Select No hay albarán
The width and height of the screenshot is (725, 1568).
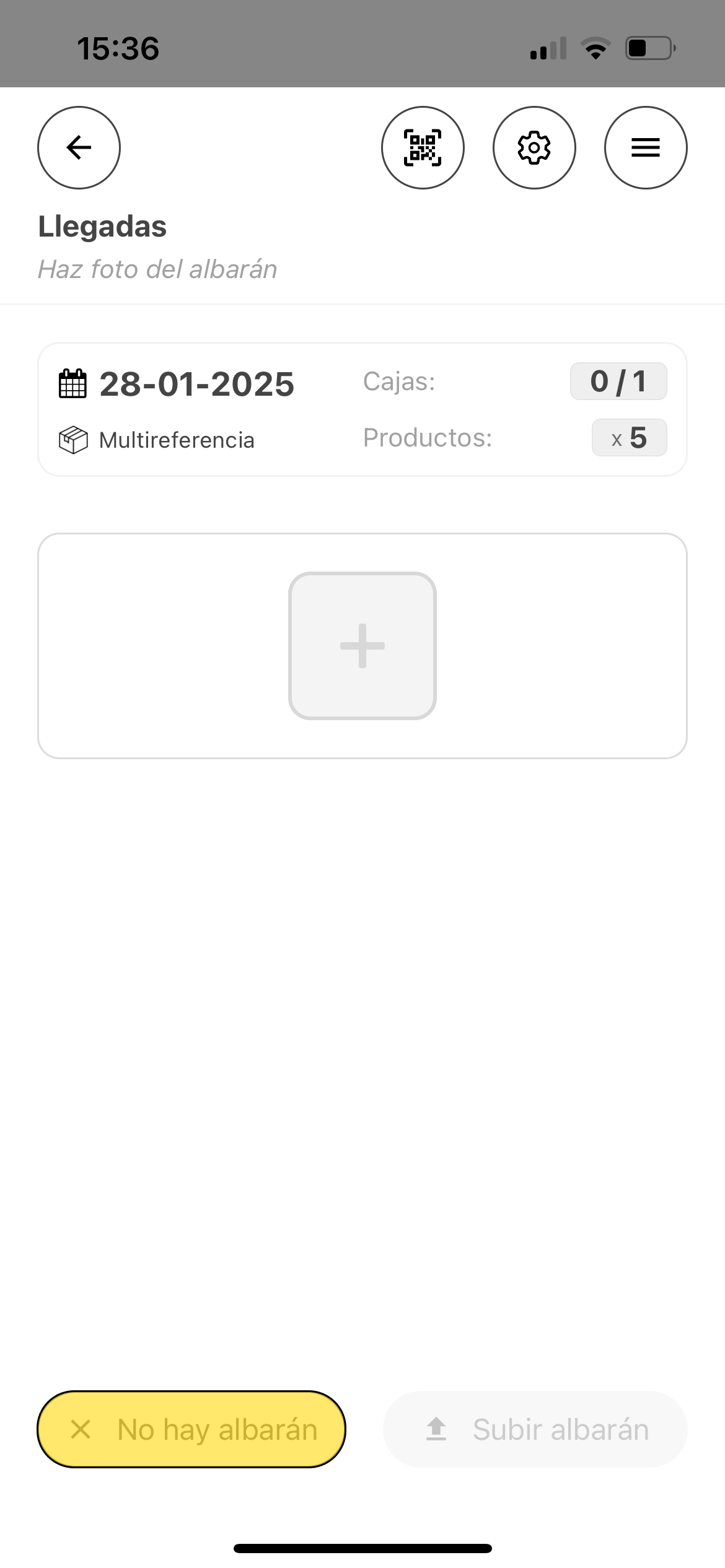tap(191, 1429)
